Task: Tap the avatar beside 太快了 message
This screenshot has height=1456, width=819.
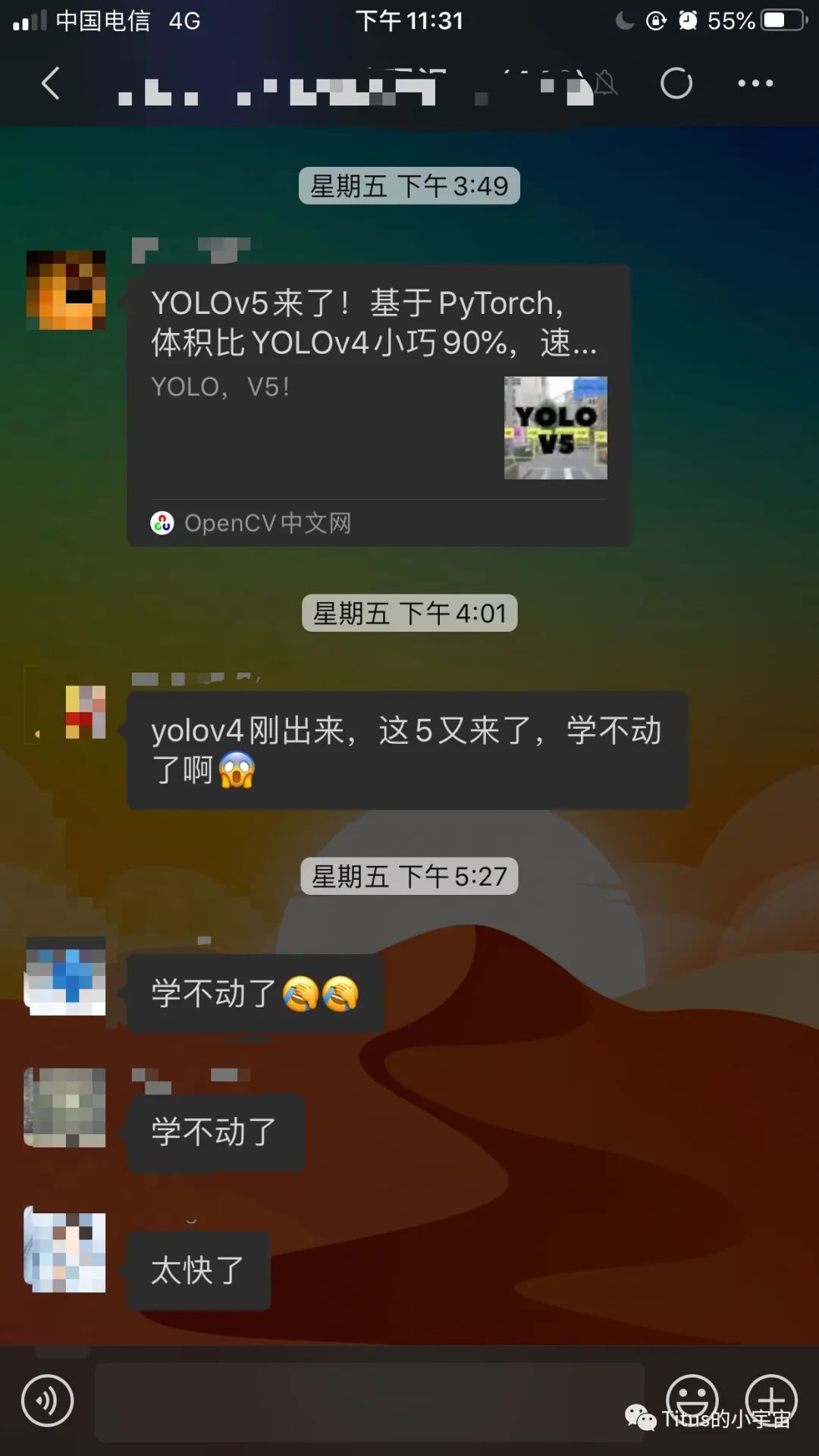Action: [65, 1252]
